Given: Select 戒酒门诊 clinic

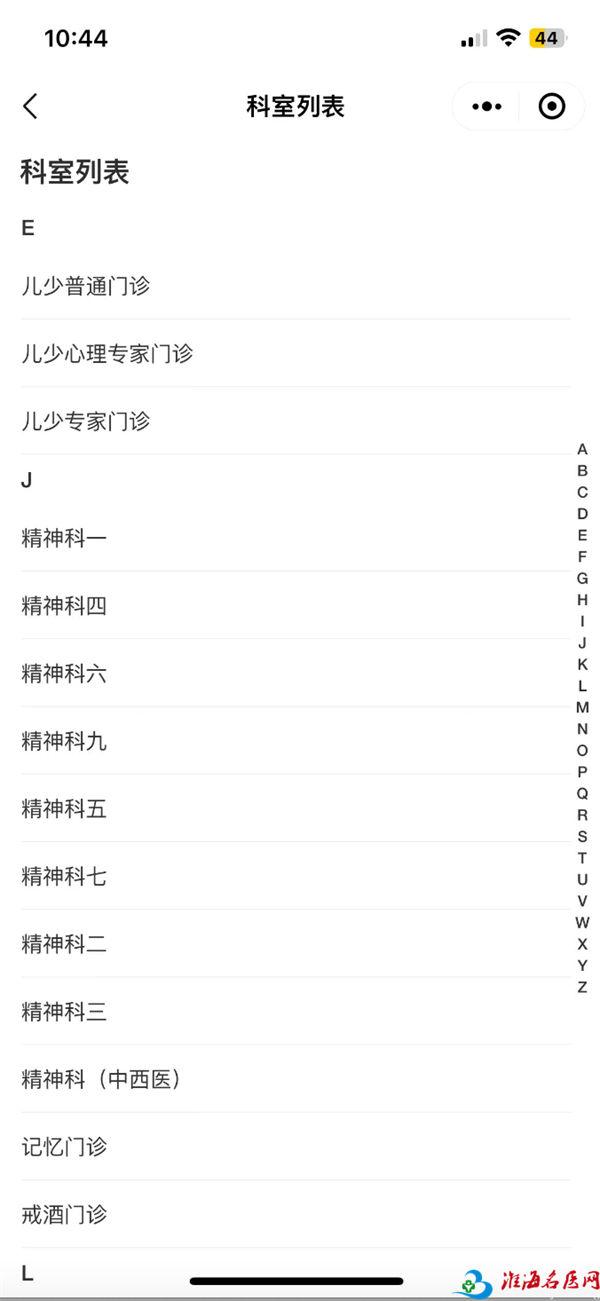Looking at the screenshot, I should pyautogui.click(x=296, y=1214).
